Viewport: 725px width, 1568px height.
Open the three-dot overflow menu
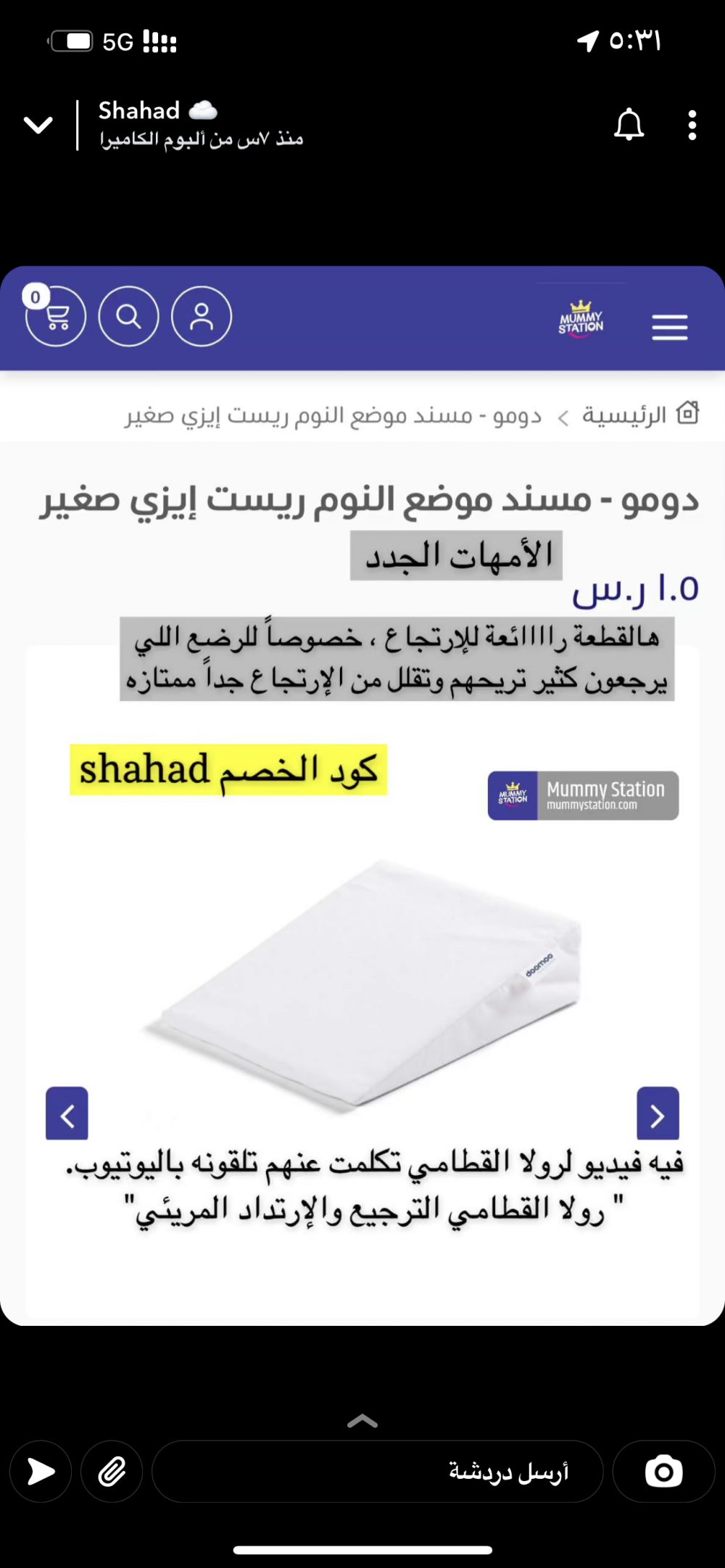pos(692,125)
